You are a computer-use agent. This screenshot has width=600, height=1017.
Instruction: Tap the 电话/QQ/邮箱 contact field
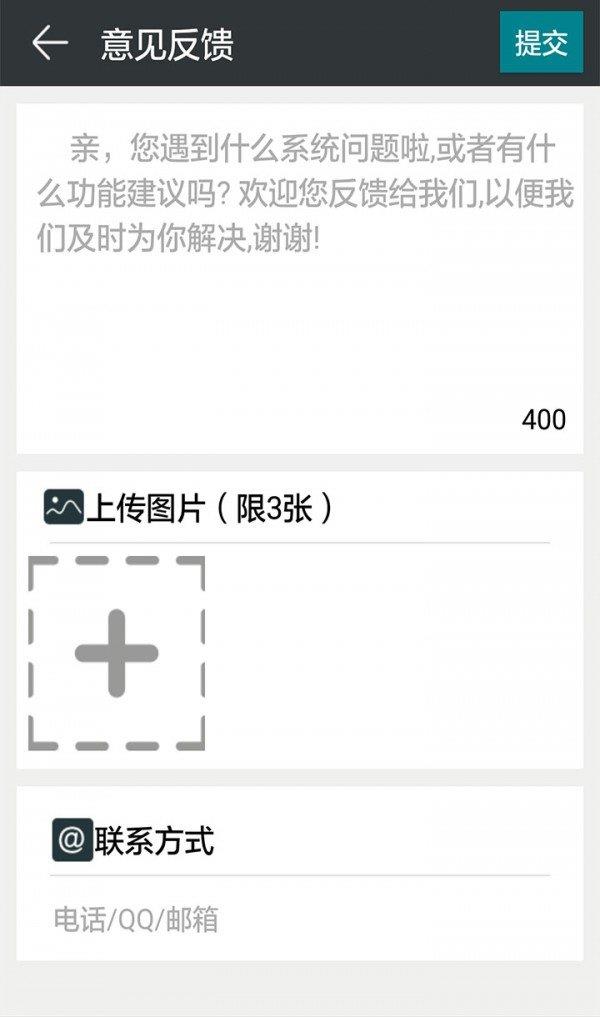[x=300, y=919]
